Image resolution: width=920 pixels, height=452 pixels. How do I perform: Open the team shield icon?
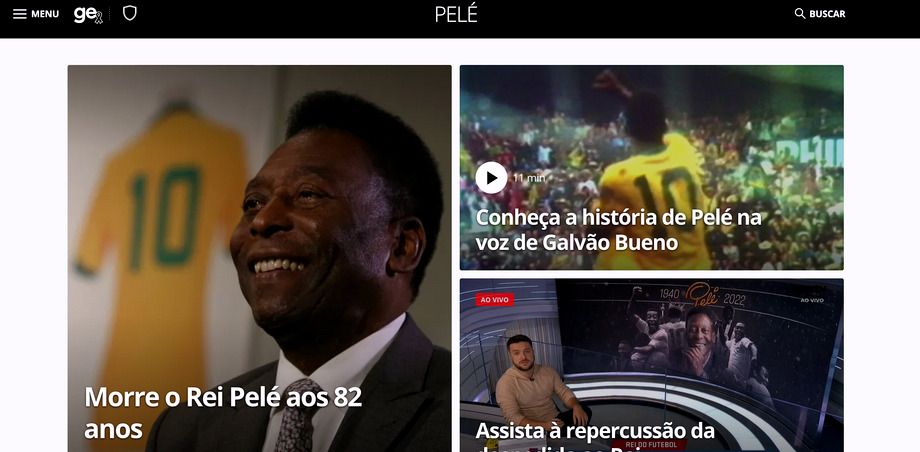click(129, 14)
